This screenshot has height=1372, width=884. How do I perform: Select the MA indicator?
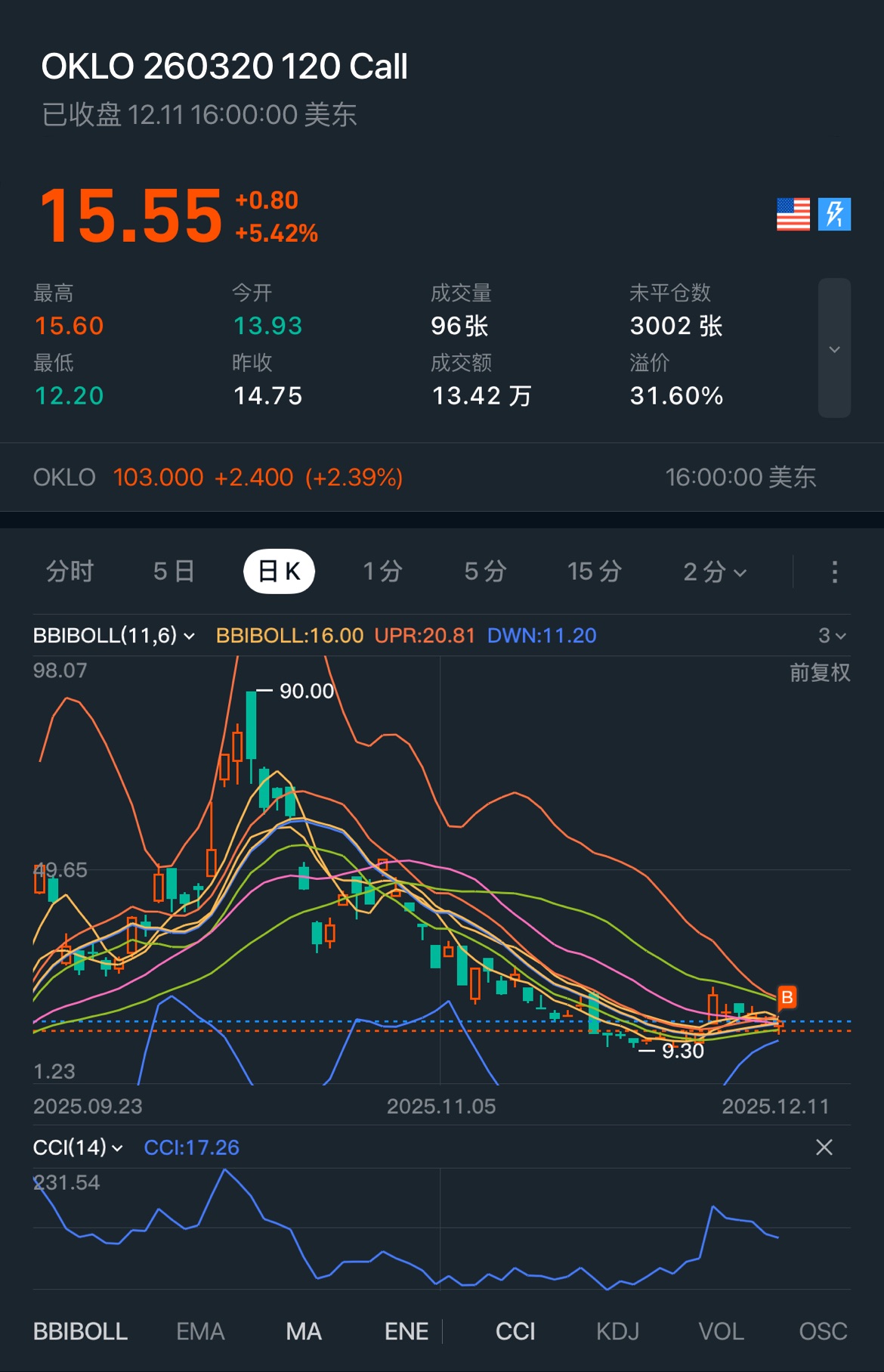(x=304, y=1331)
